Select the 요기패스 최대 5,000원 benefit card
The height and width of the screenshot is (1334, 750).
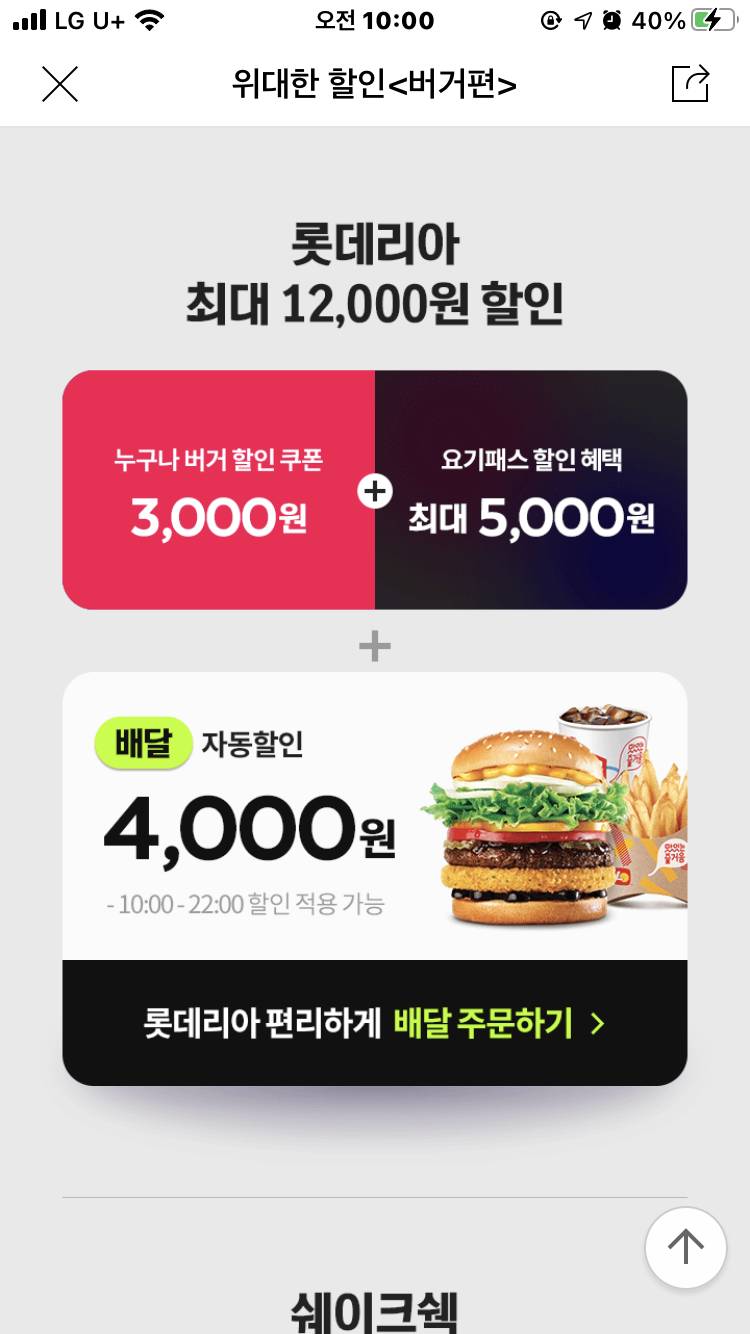[532, 490]
